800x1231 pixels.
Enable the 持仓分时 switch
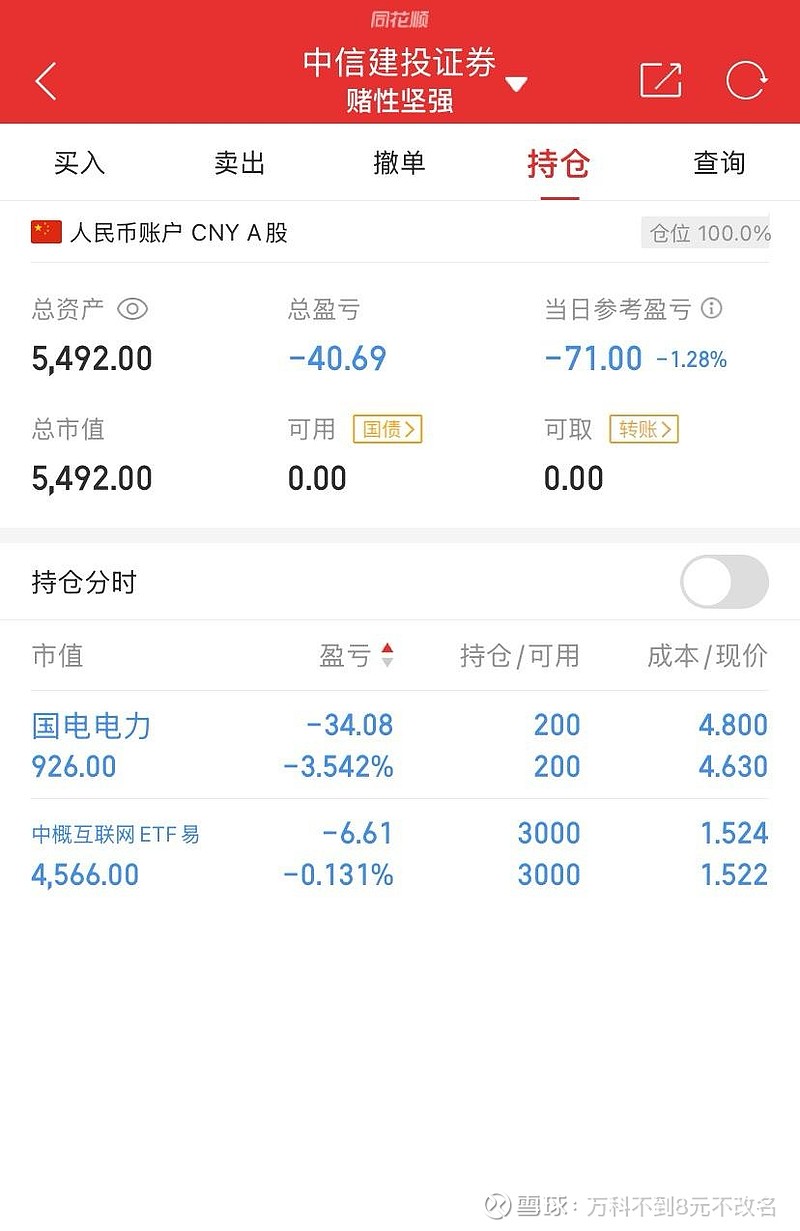coord(724,582)
